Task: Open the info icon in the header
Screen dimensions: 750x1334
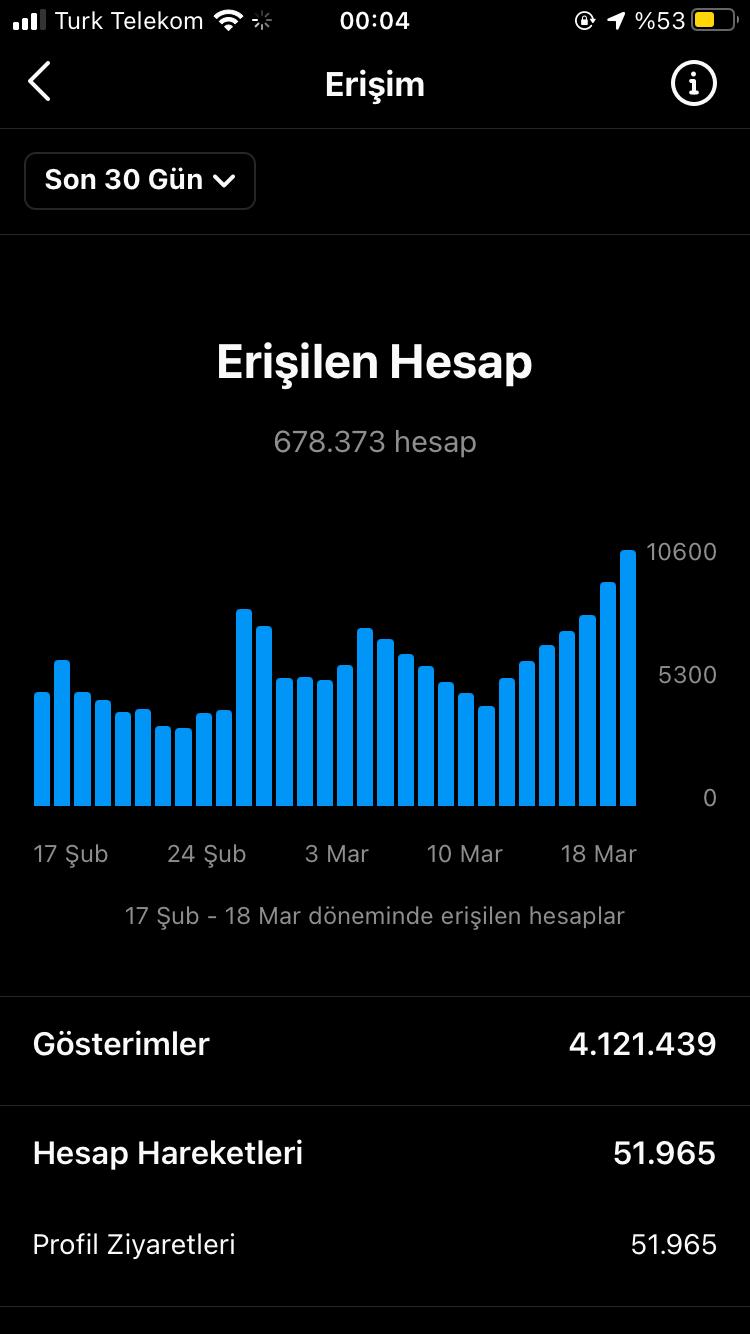Action: [693, 84]
